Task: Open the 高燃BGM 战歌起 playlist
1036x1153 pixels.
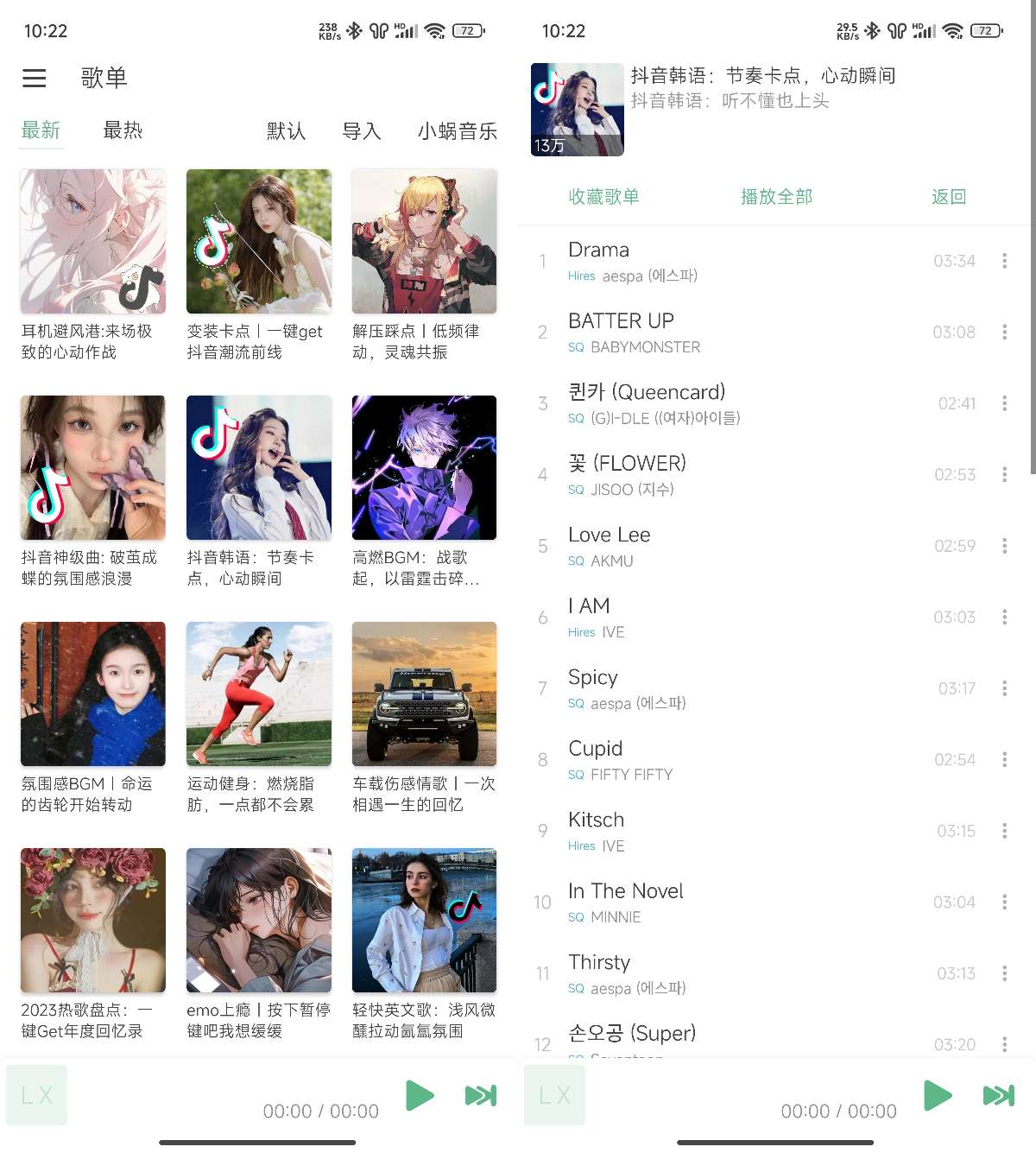Action: click(x=424, y=468)
